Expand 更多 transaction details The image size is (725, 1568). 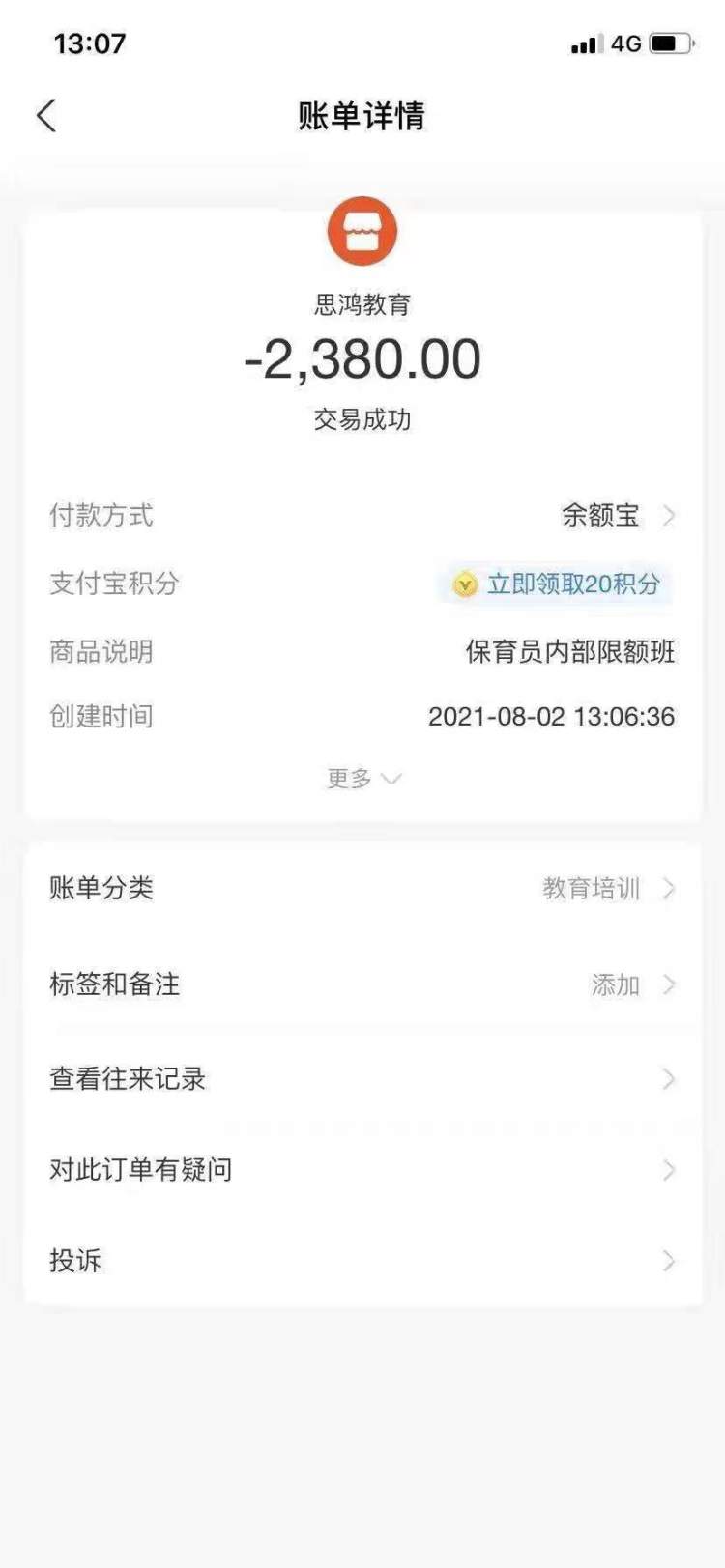click(x=362, y=779)
